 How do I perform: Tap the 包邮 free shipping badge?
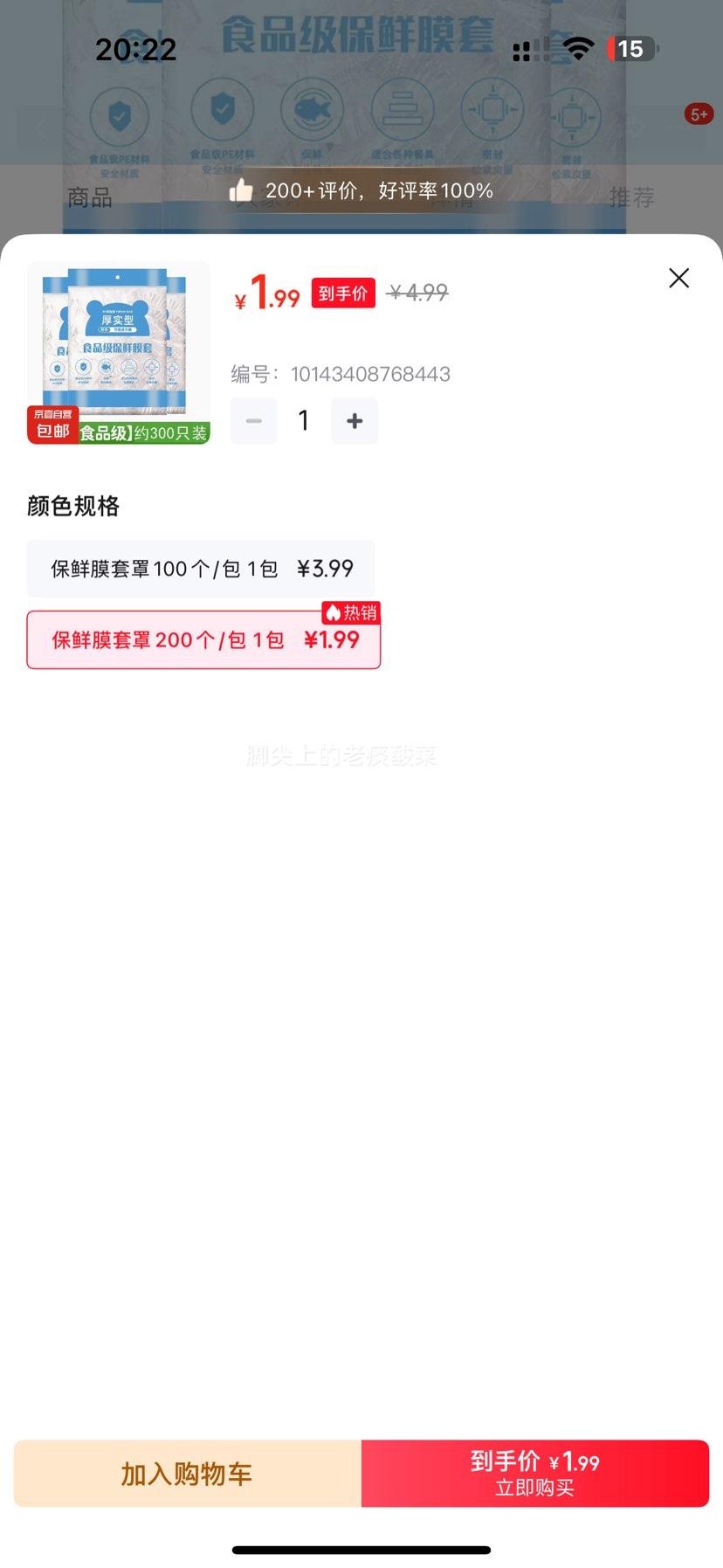pyautogui.click(x=51, y=433)
